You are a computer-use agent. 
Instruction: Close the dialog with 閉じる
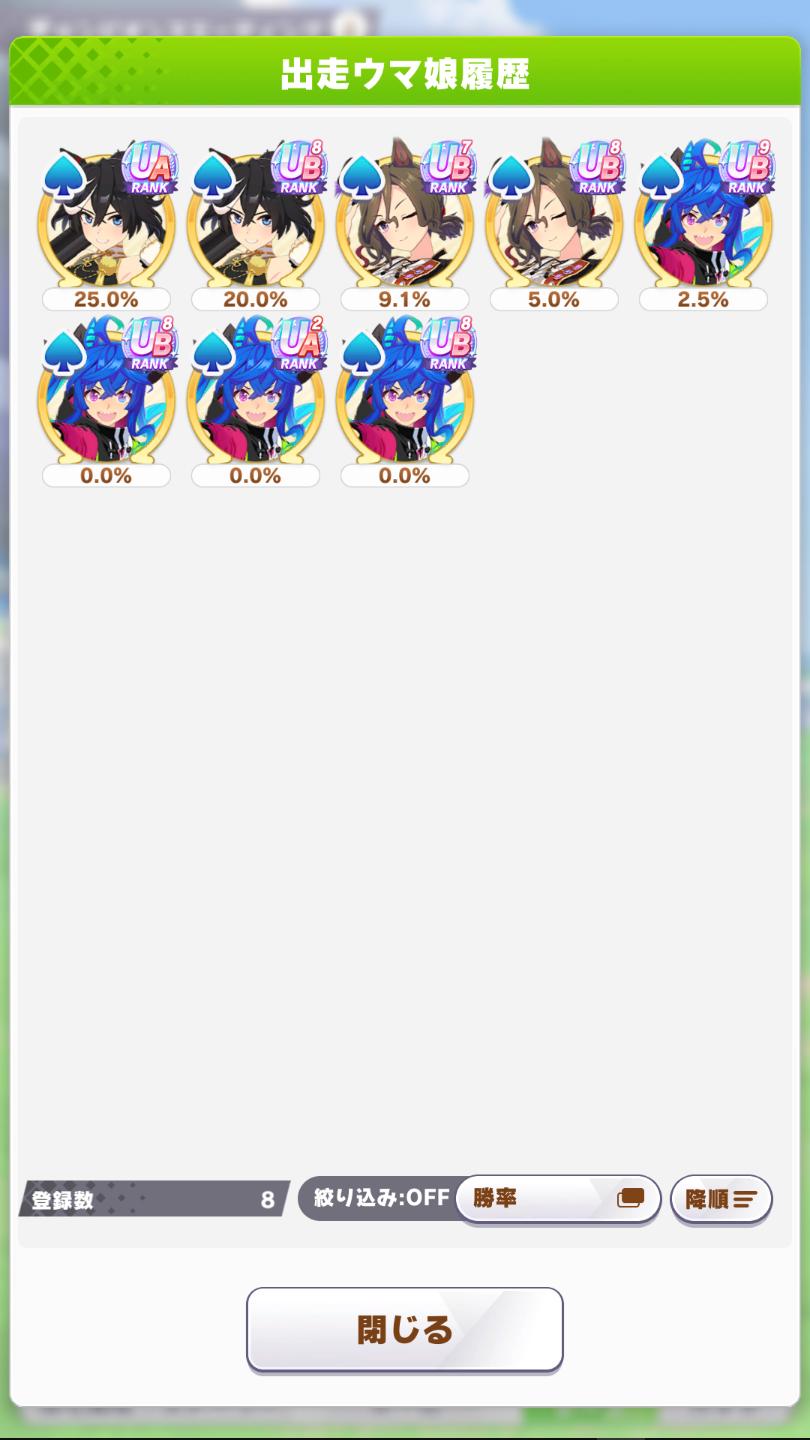pos(404,1329)
